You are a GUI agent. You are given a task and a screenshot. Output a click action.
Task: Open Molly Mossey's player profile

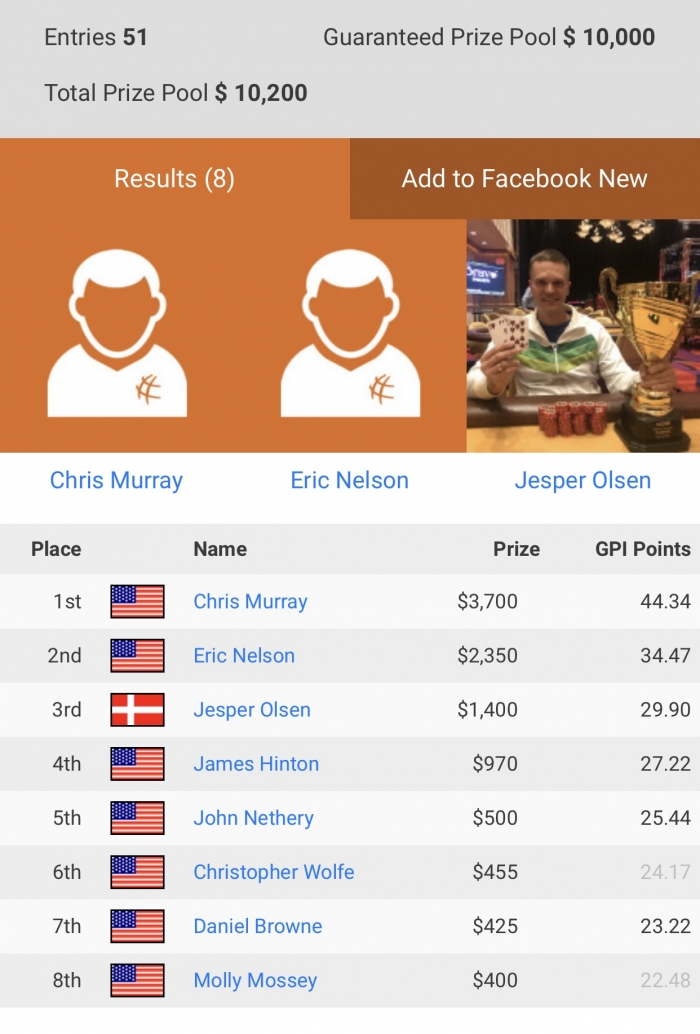point(255,980)
